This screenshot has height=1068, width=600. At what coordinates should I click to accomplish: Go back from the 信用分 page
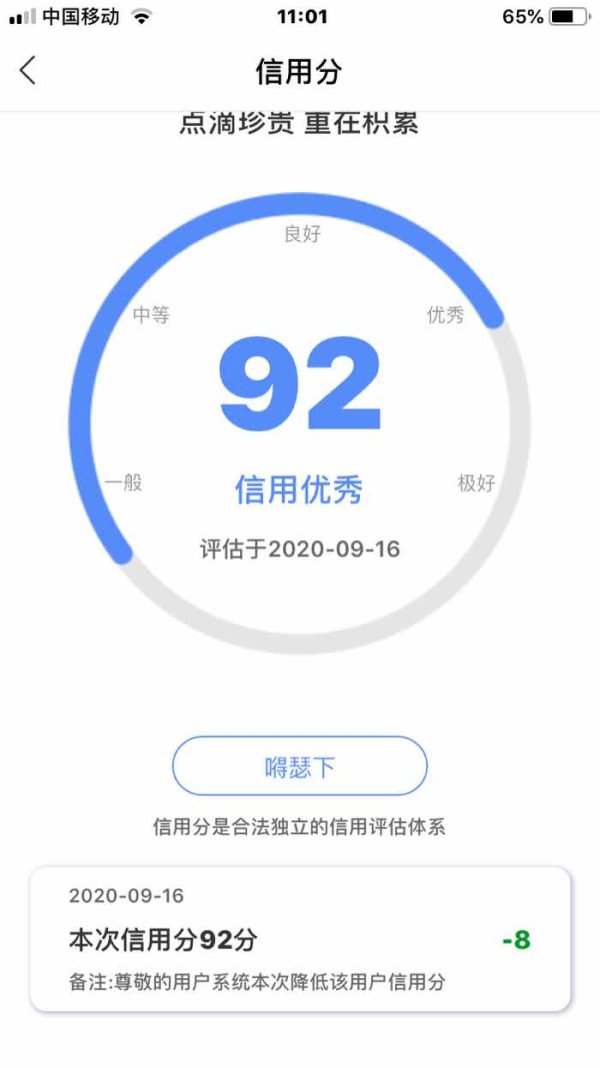28,71
